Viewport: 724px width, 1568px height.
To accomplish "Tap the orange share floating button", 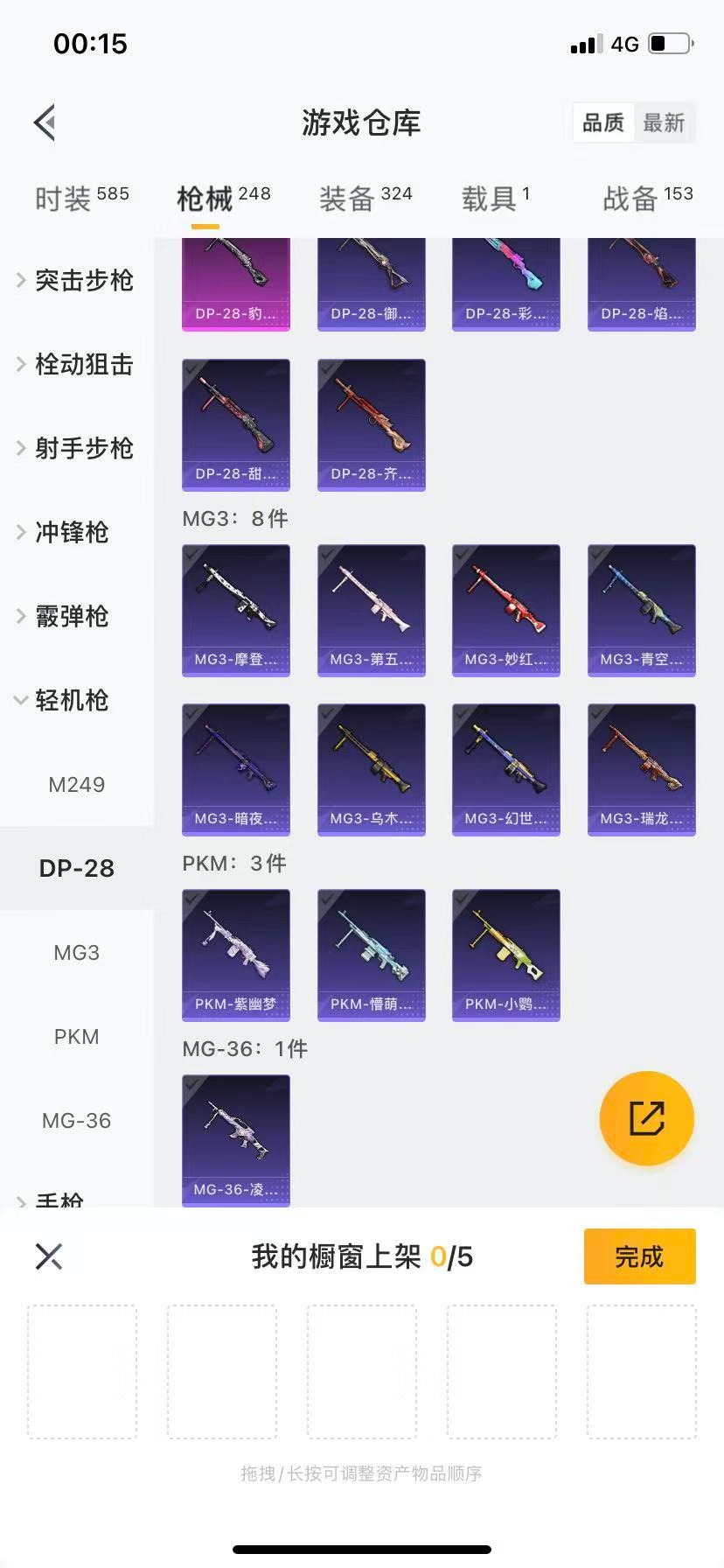I will pos(646,1118).
